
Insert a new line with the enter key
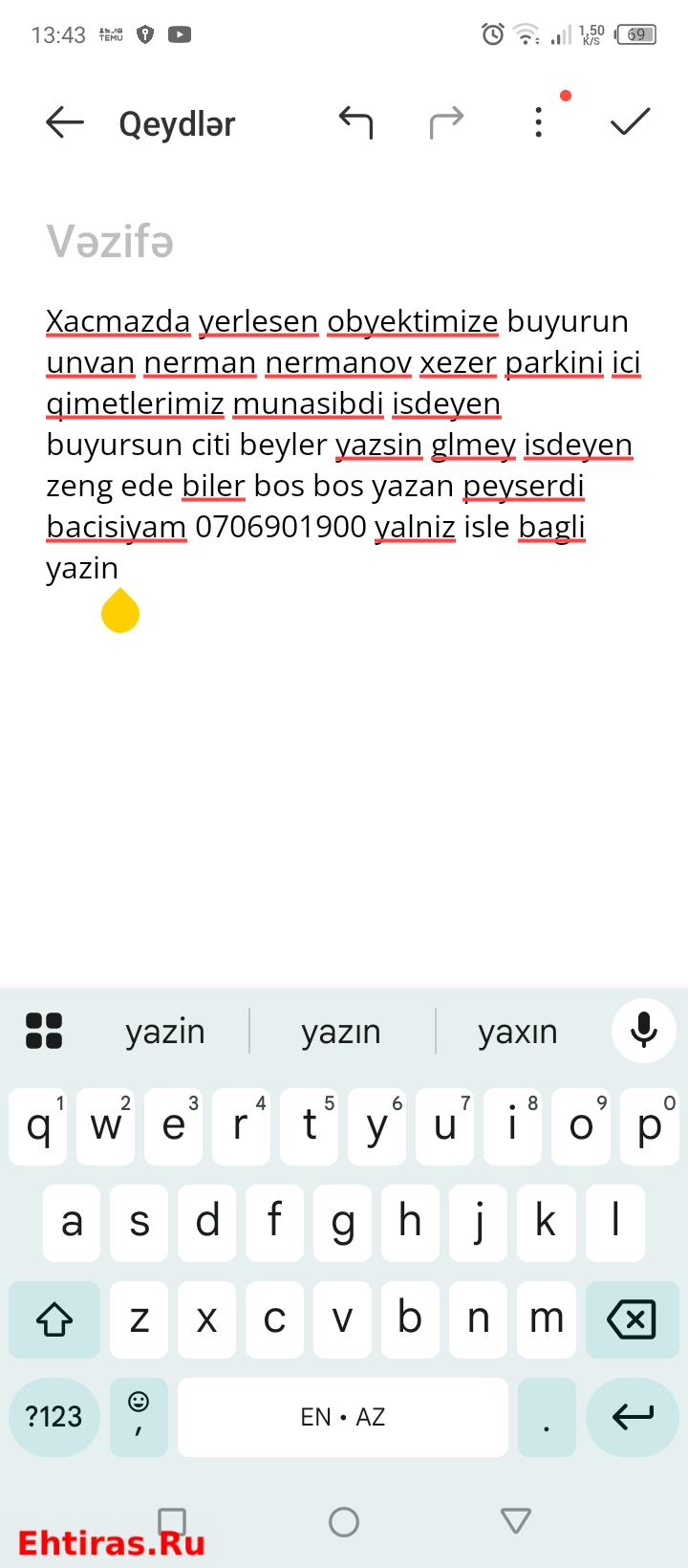(632, 1417)
